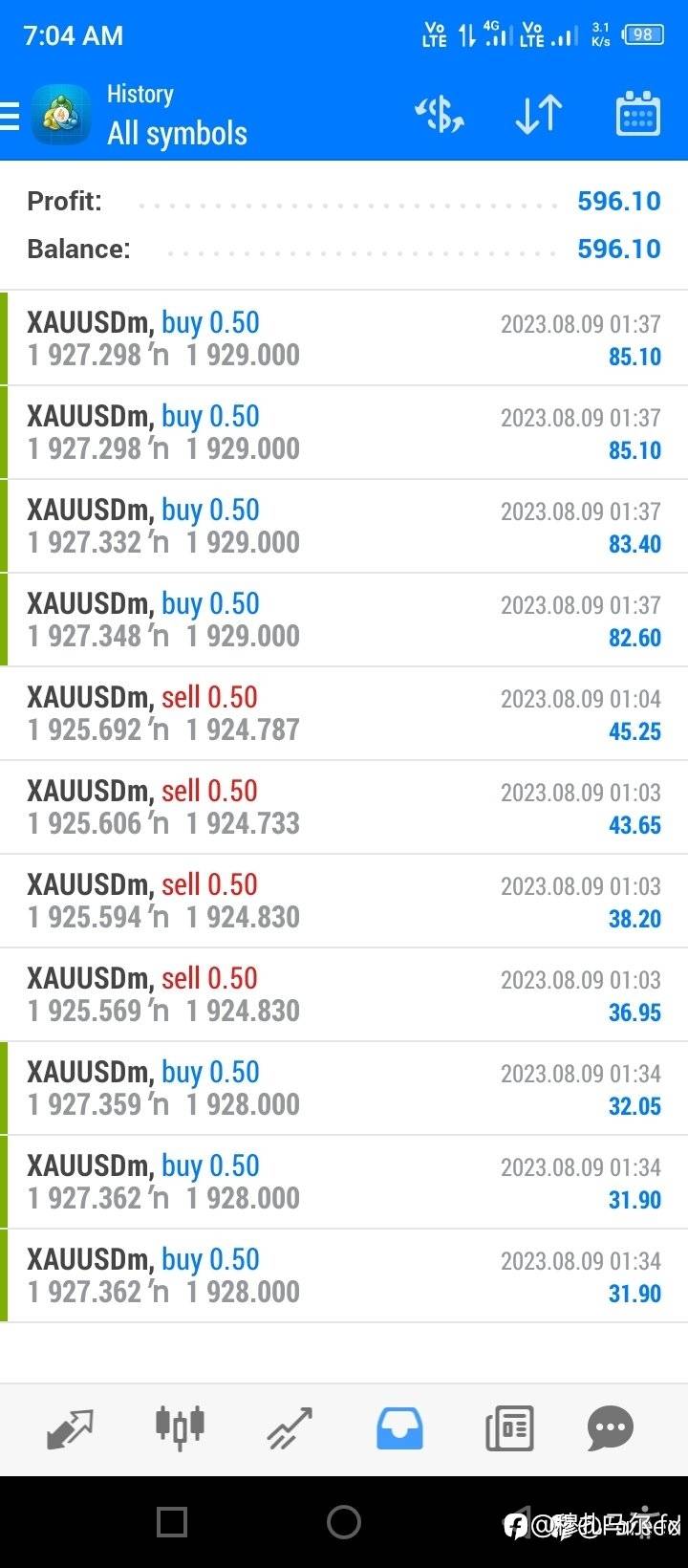The height and width of the screenshot is (1568, 688).
Task: Open the calendar date range picker
Action: click(x=638, y=114)
